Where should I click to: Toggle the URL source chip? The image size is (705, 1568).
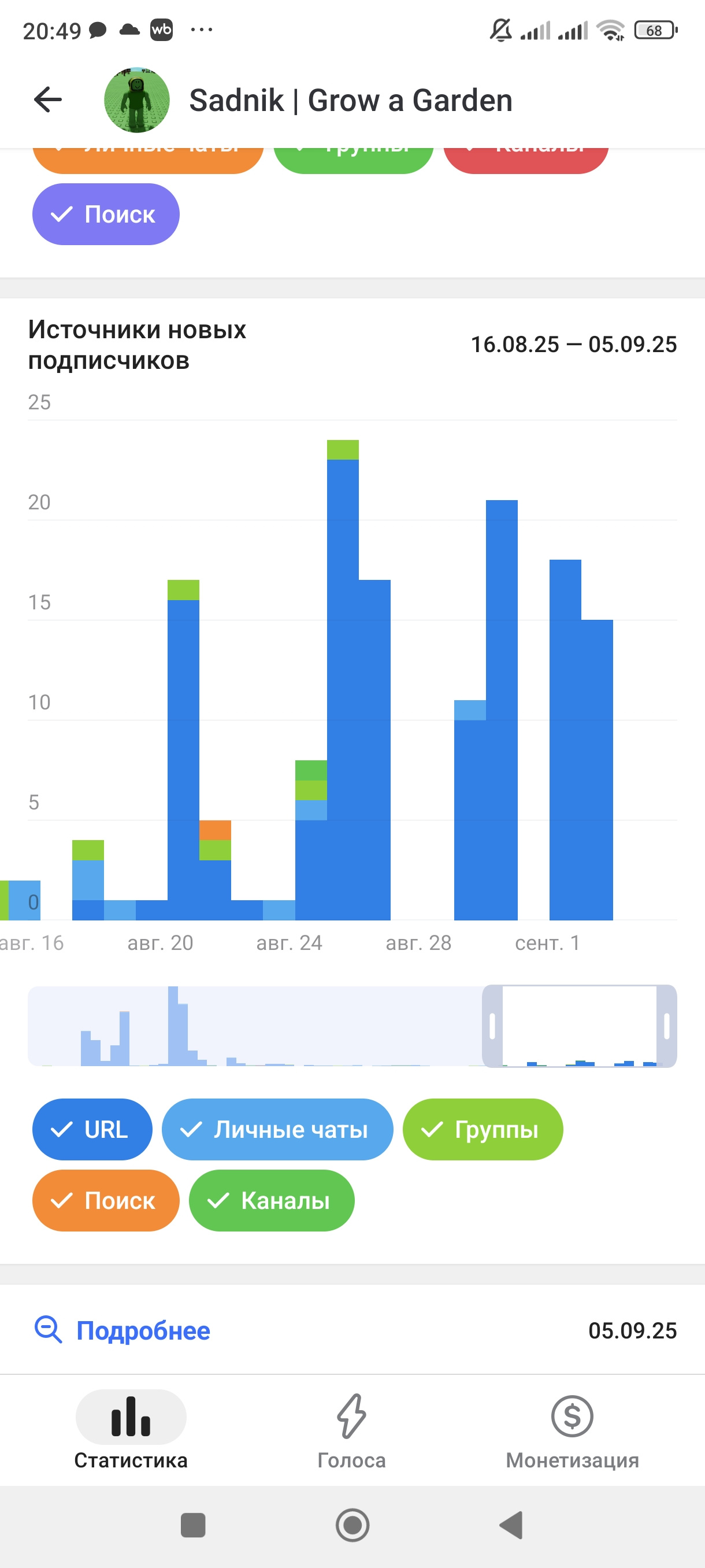coord(92,1130)
